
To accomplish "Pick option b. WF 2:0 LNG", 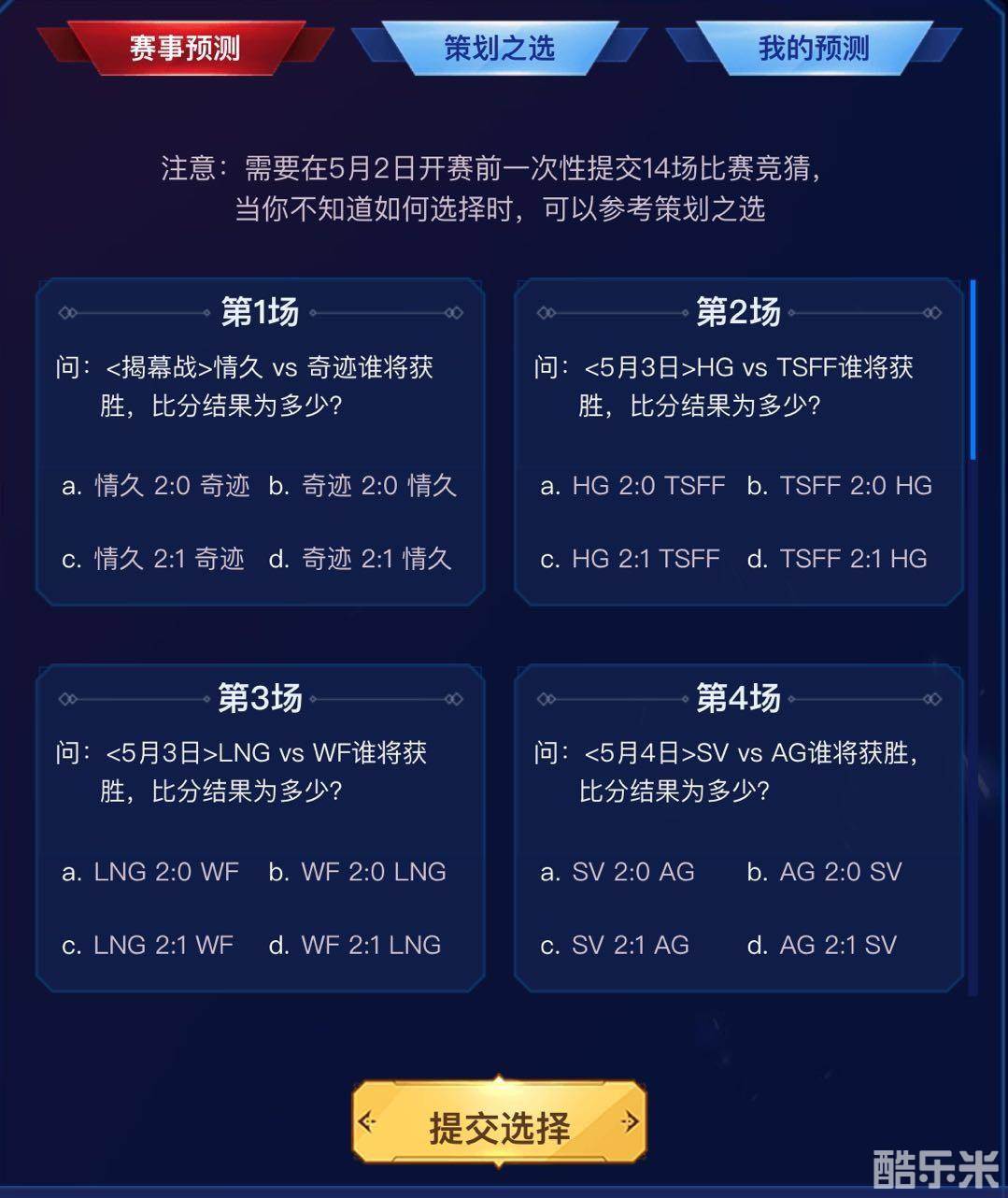I will [358, 872].
